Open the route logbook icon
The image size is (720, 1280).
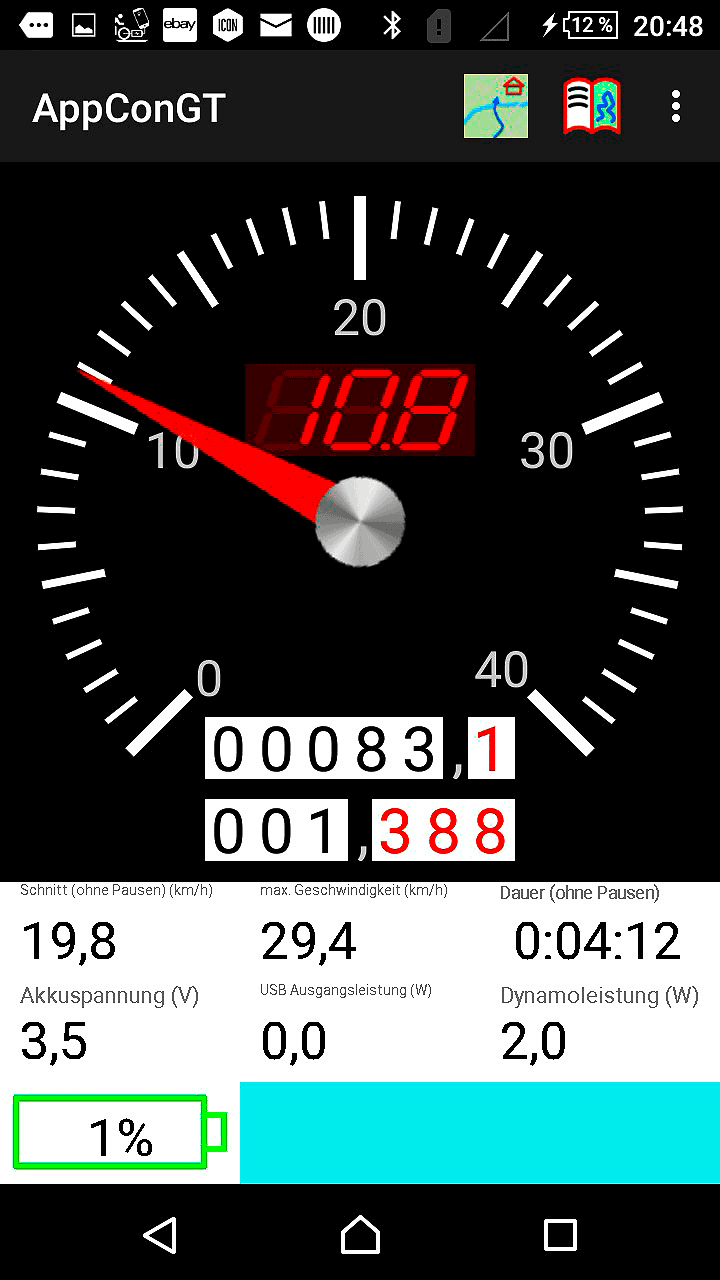(592, 106)
